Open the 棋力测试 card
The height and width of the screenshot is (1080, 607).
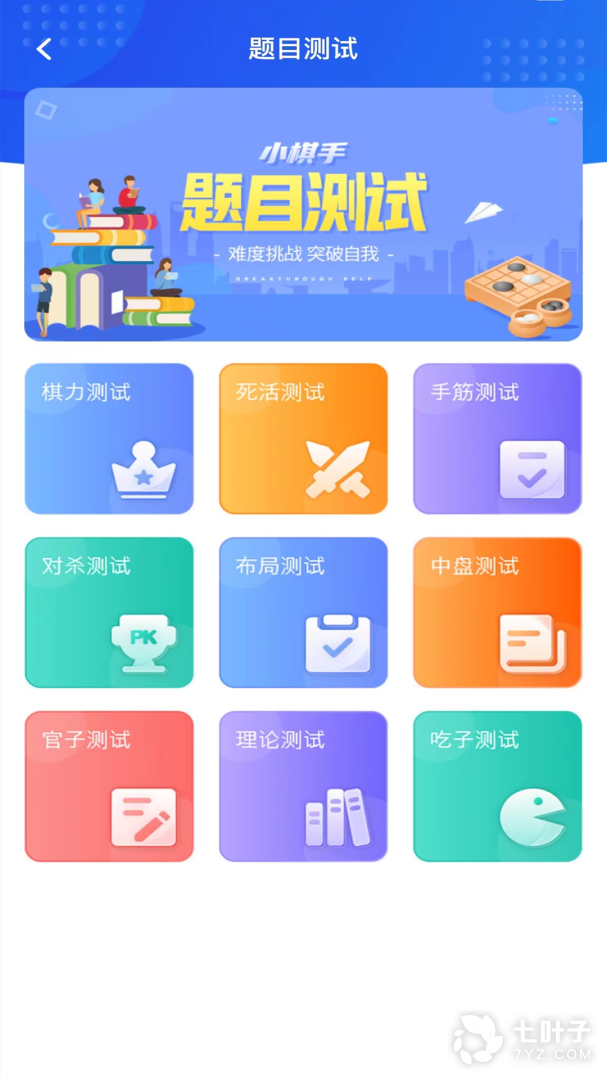[x=109, y=439]
